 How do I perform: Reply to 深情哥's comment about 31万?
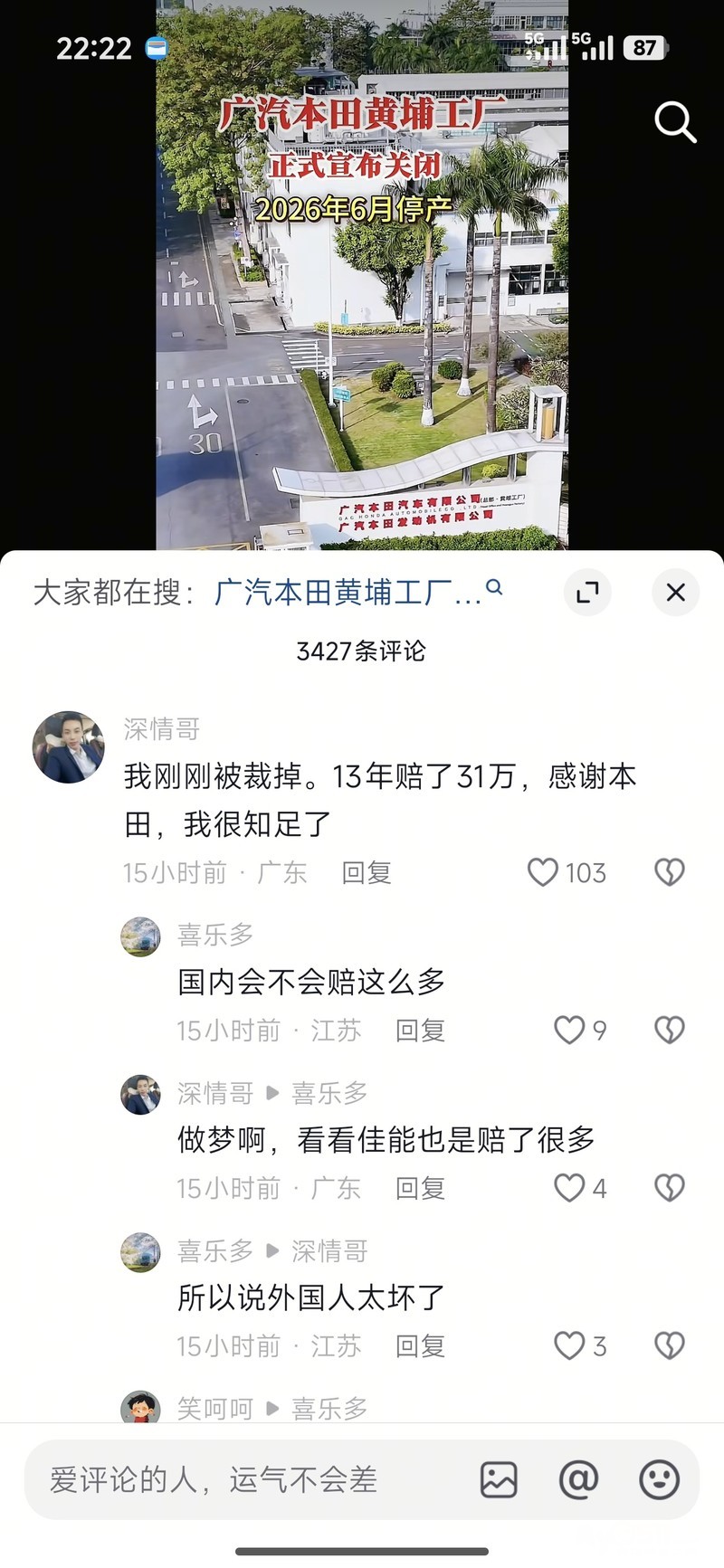click(x=367, y=873)
